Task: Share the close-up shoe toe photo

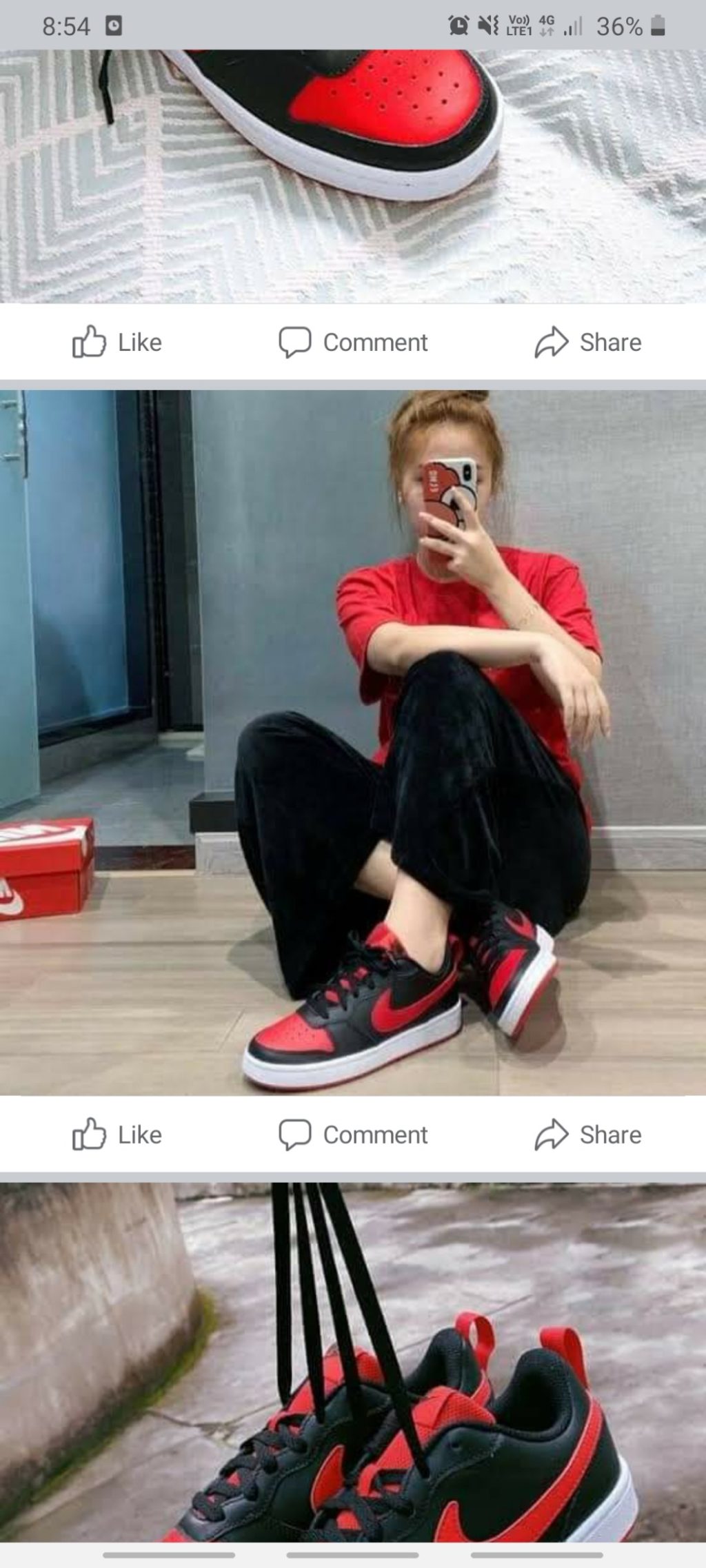Action: pos(588,343)
